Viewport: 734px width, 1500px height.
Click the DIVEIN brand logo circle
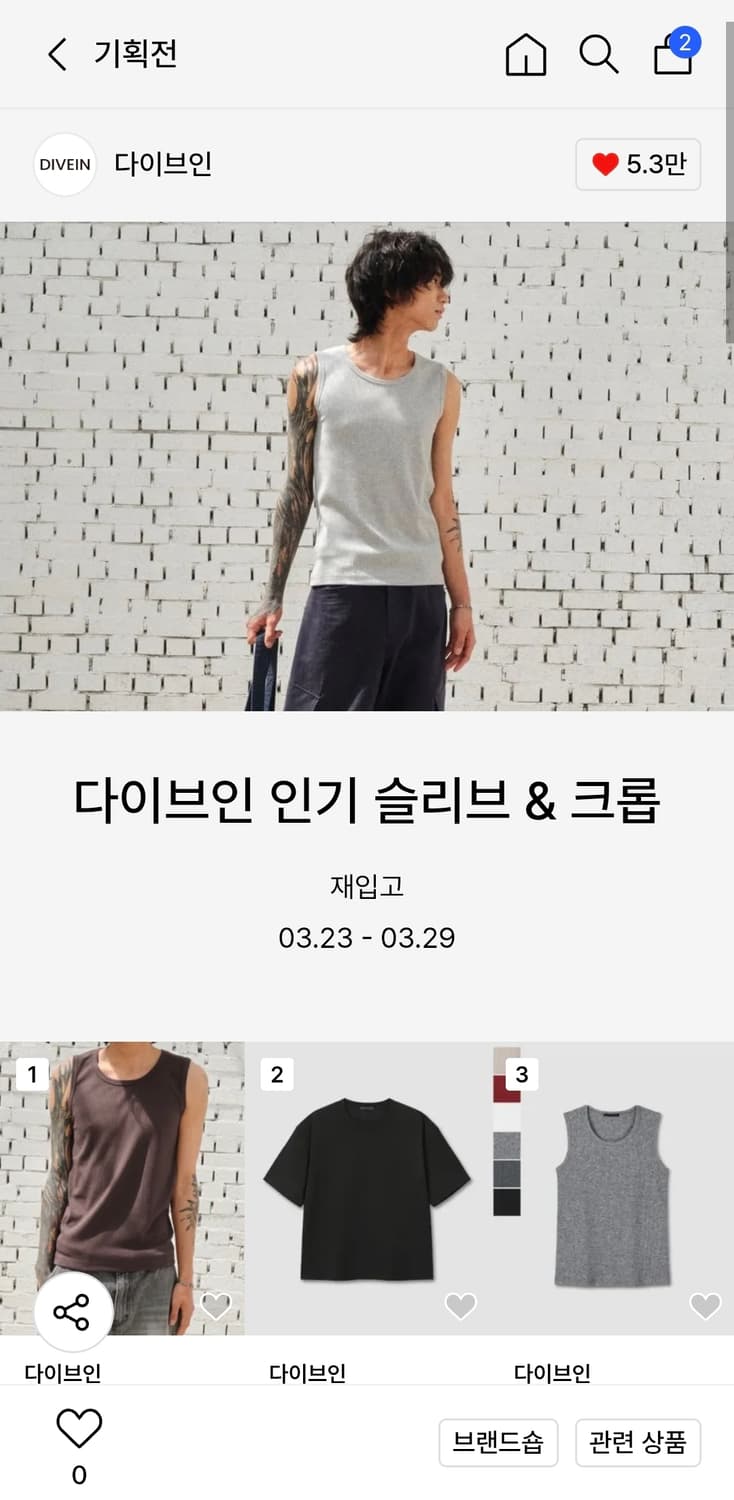[64, 164]
